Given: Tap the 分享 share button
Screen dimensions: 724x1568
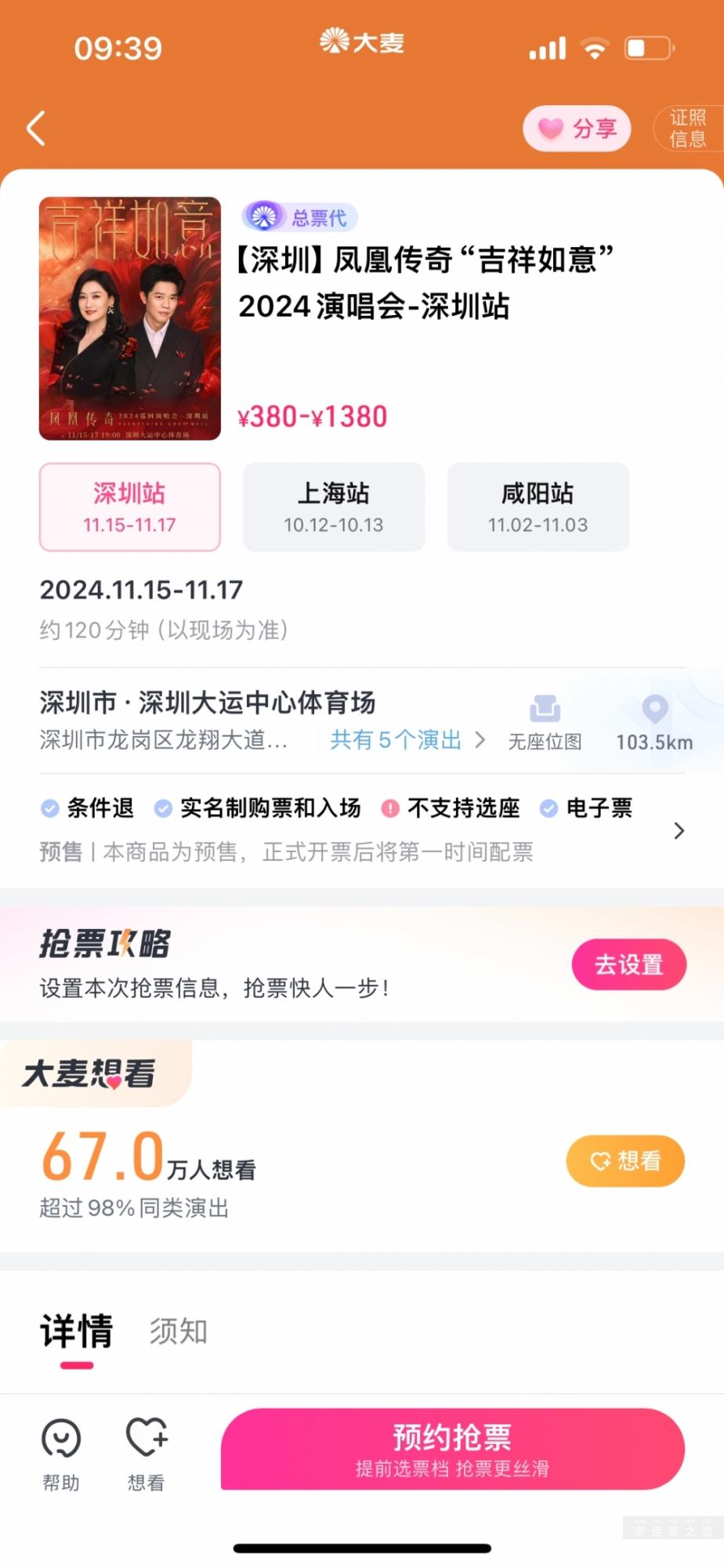Looking at the screenshot, I should tap(577, 129).
